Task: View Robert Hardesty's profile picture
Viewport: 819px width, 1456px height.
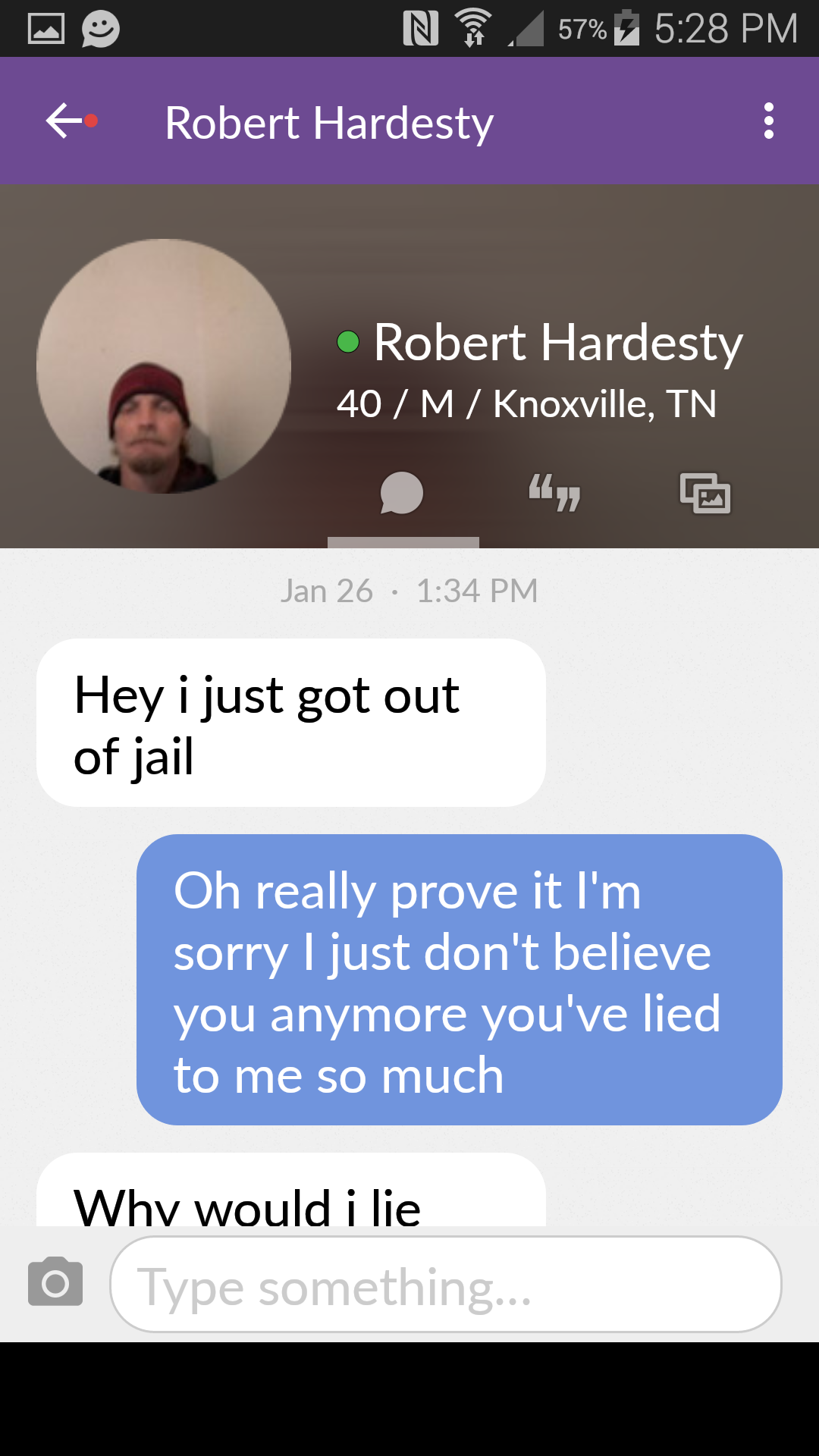Action: click(164, 366)
